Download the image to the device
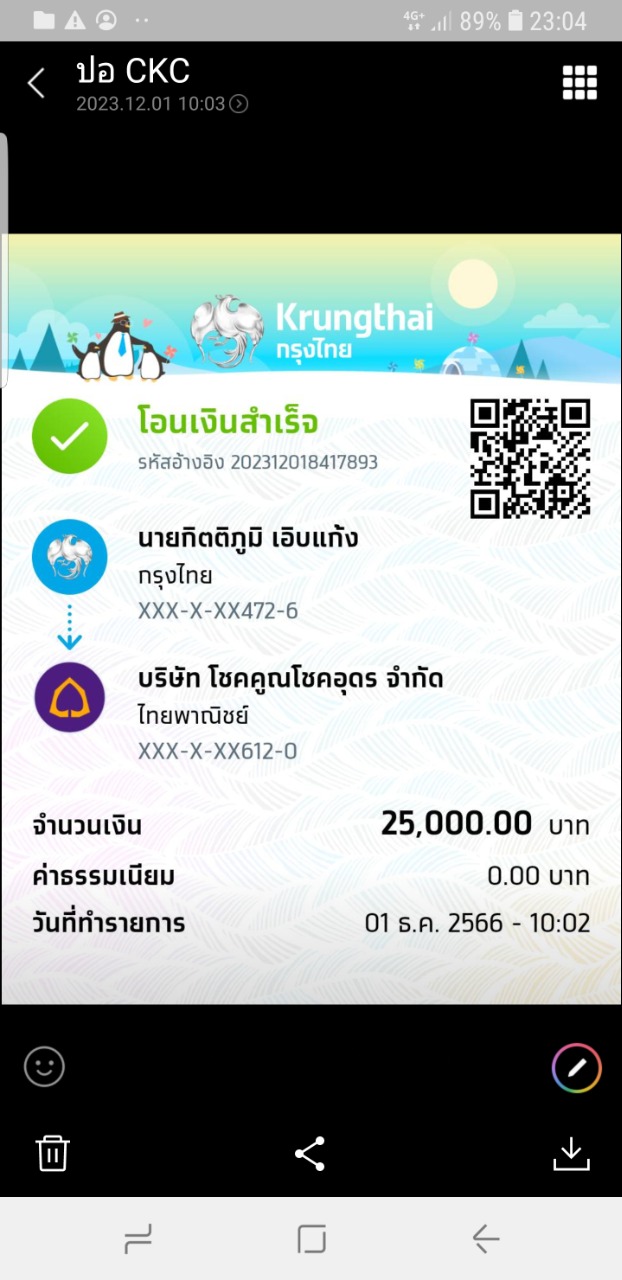The image size is (622, 1280). 571,1153
